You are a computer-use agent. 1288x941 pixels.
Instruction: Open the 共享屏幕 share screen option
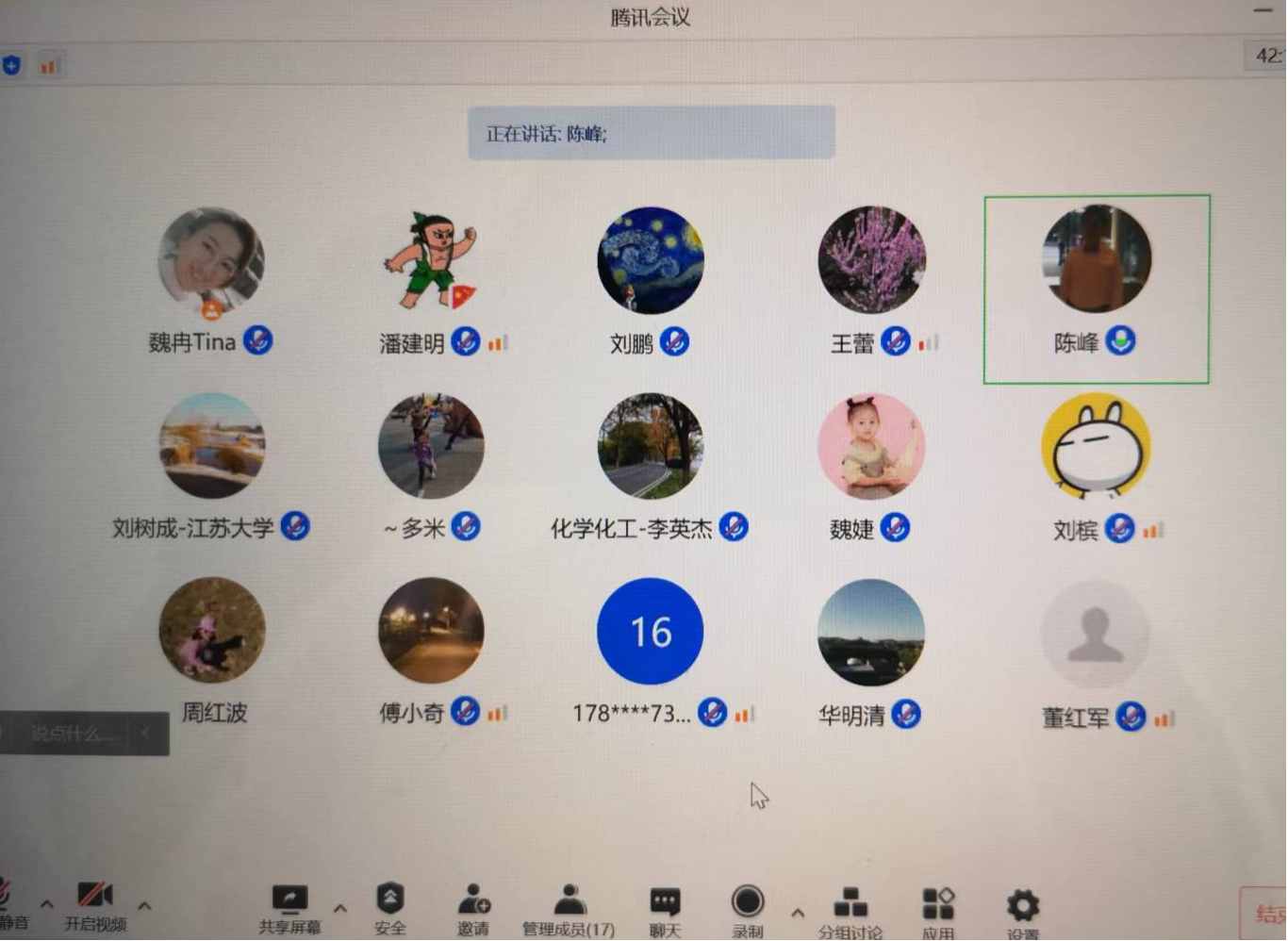coord(289,907)
